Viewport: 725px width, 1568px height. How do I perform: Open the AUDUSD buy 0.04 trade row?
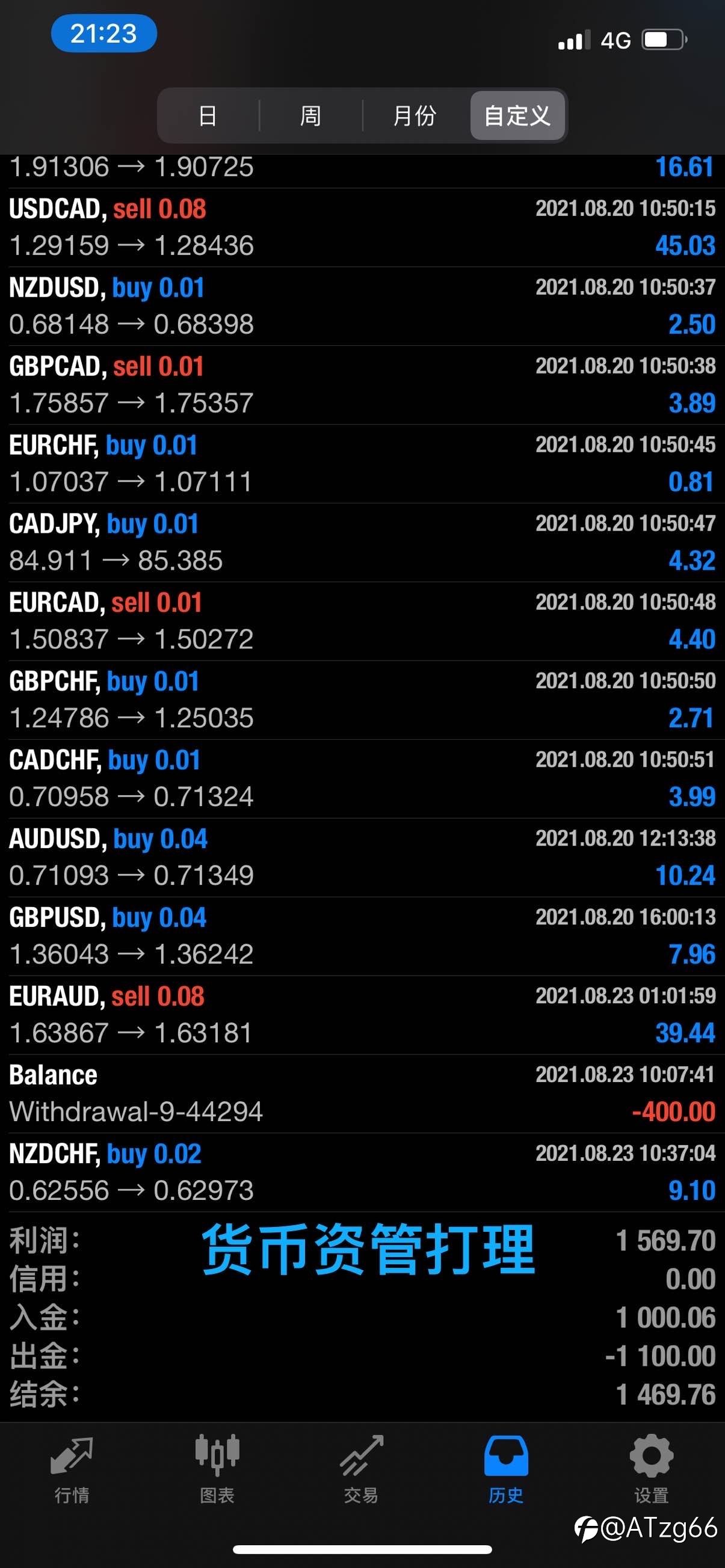tap(362, 858)
